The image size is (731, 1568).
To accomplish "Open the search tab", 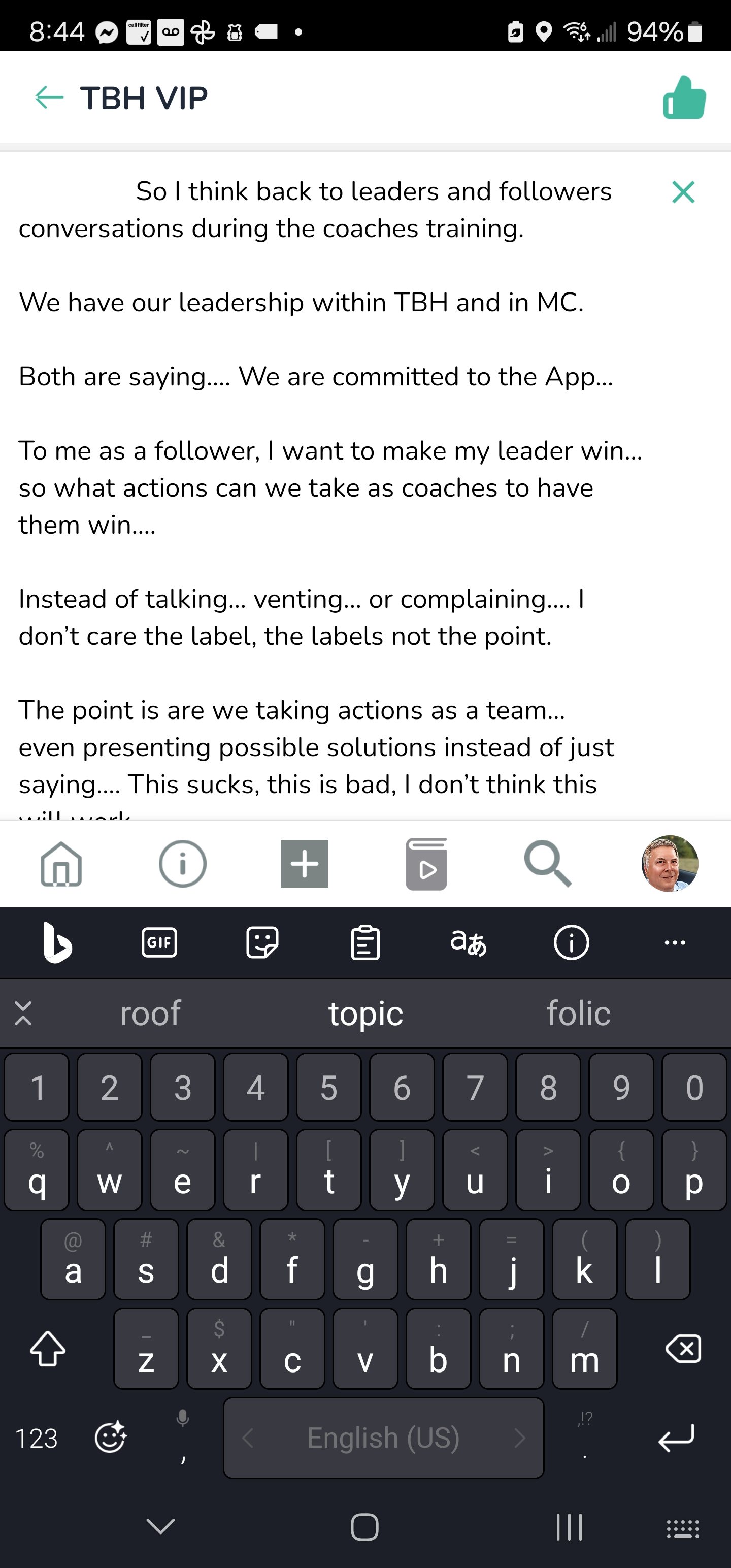I will point(547,864).
